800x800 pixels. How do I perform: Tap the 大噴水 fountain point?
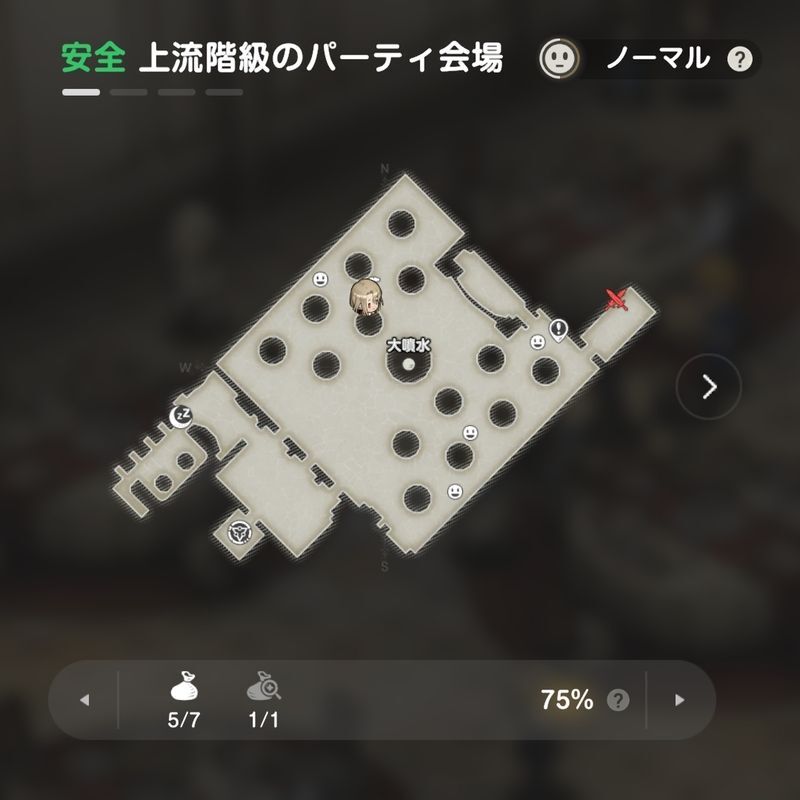[x=408, y=366]
